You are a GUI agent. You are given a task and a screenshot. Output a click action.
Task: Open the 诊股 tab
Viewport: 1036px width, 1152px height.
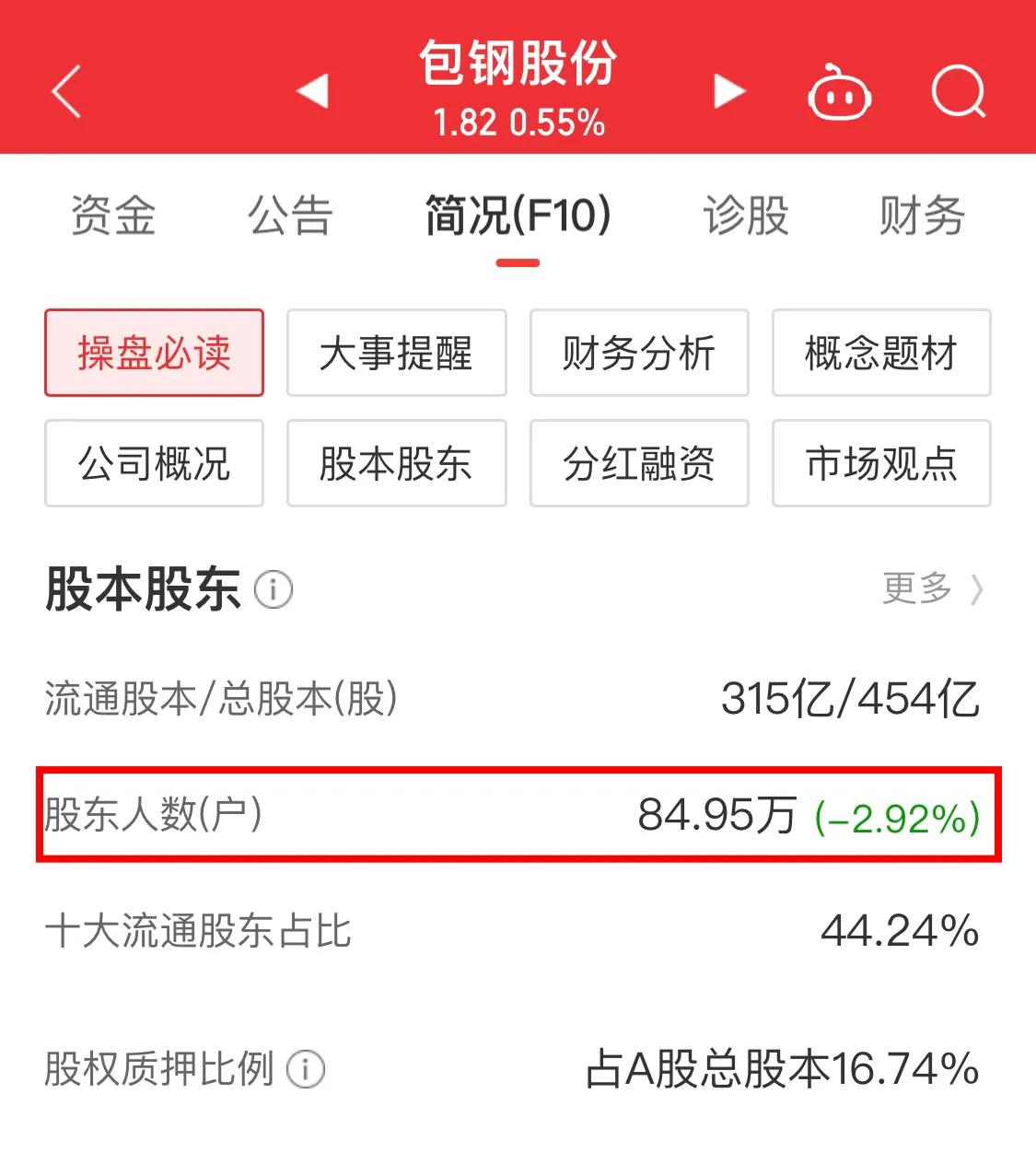click(x=742, y=215)
